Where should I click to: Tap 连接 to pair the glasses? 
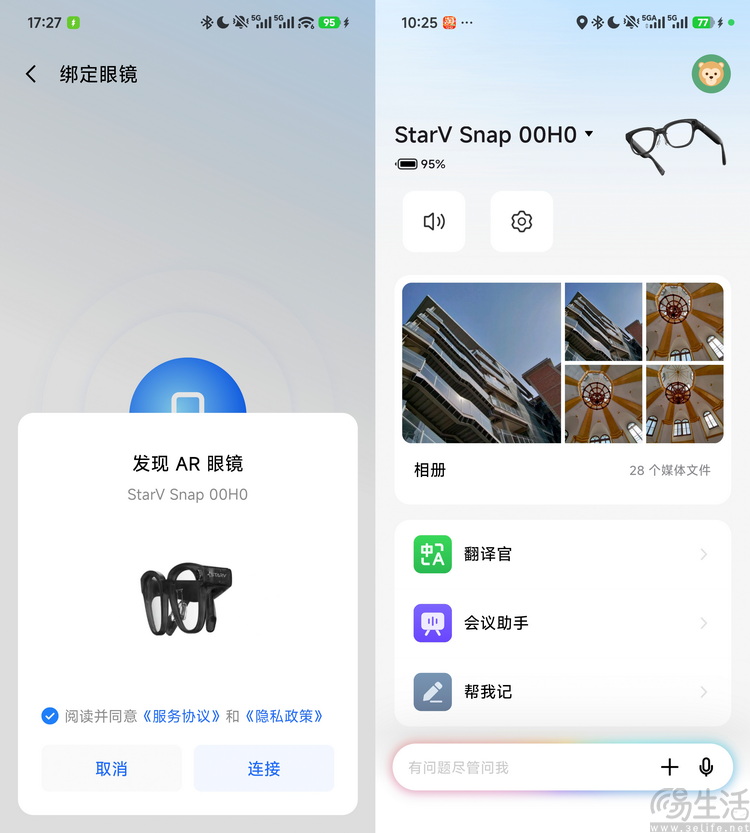pos(264,768)
